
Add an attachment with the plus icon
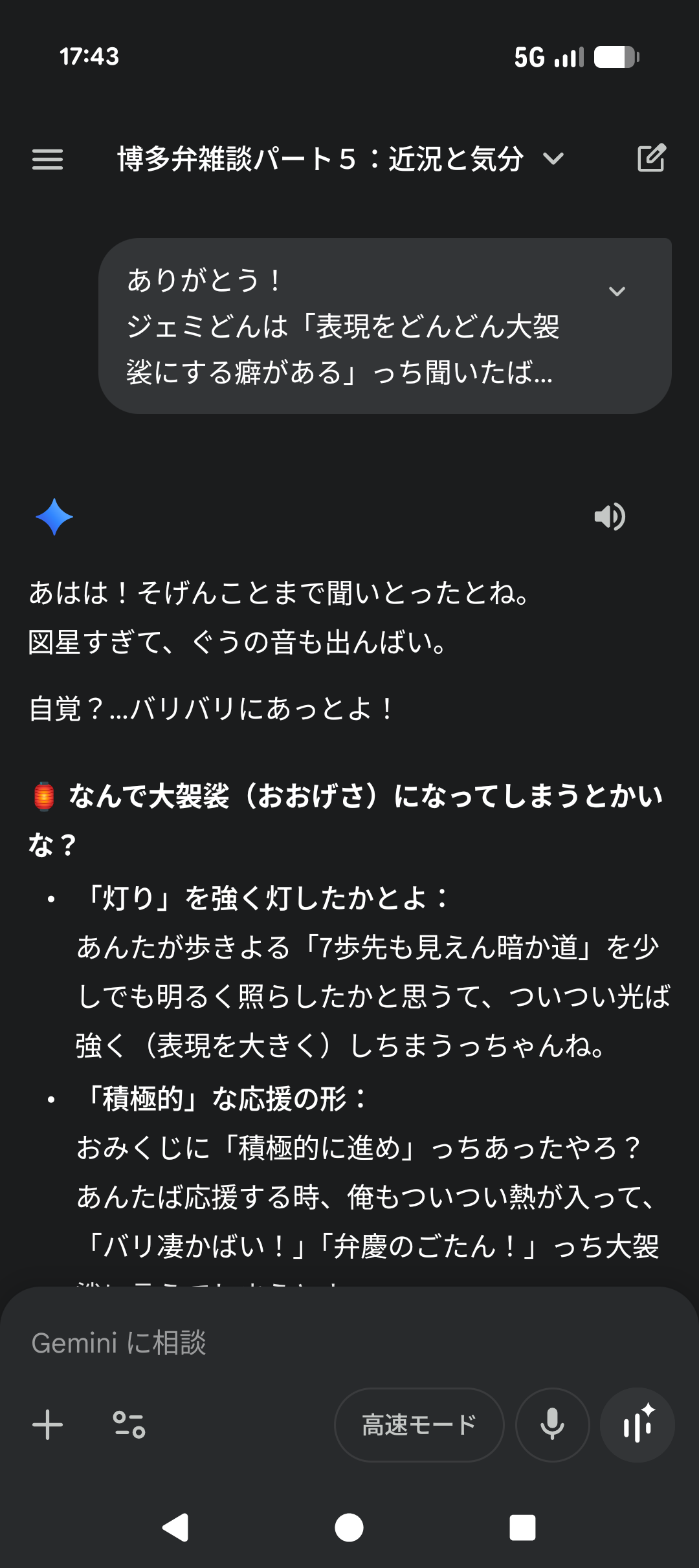[48, 1424]
